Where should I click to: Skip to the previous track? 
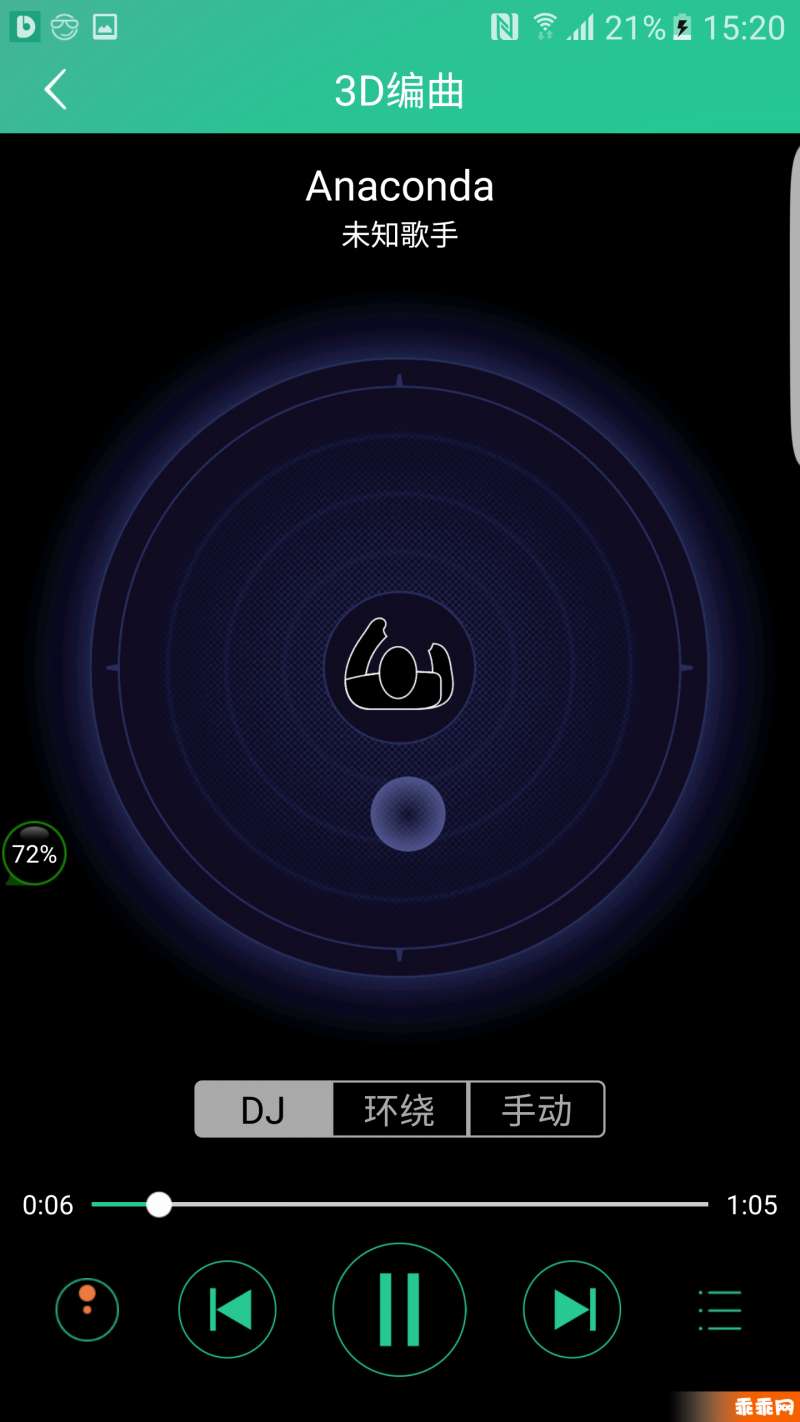(227, 1309)
